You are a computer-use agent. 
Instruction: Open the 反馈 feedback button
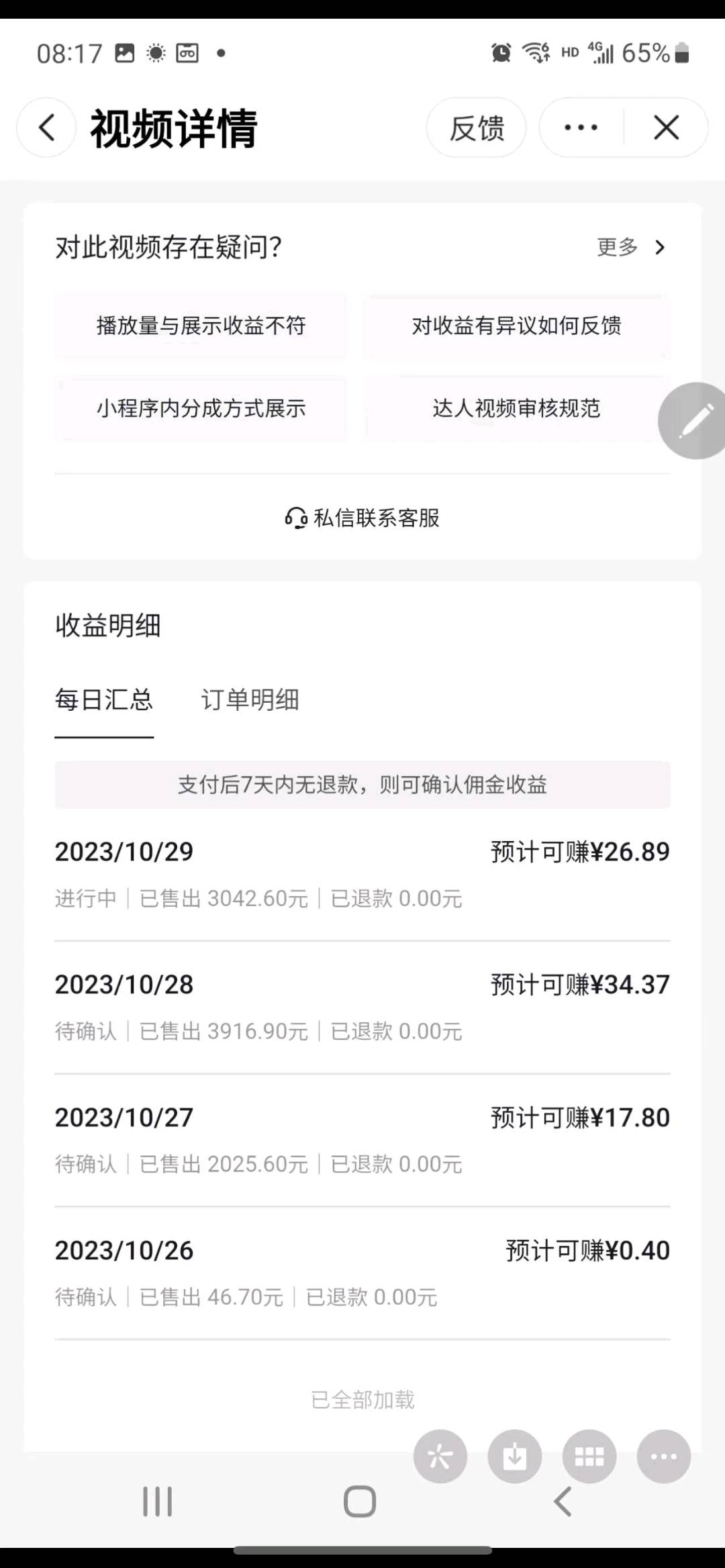point(477,128)
